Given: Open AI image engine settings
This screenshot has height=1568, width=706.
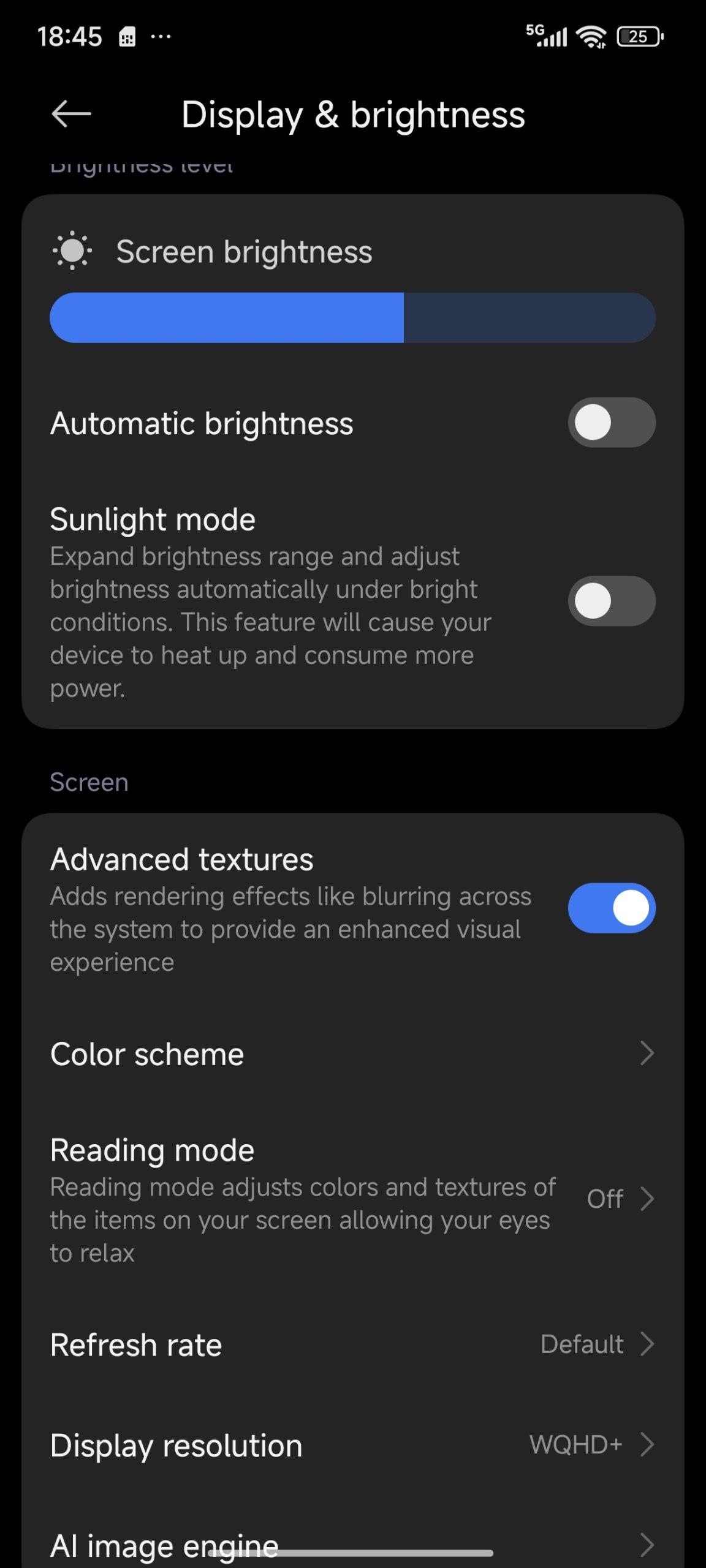Looking at the screenshot, I should pyautogui.click(x=352, y=1543).
